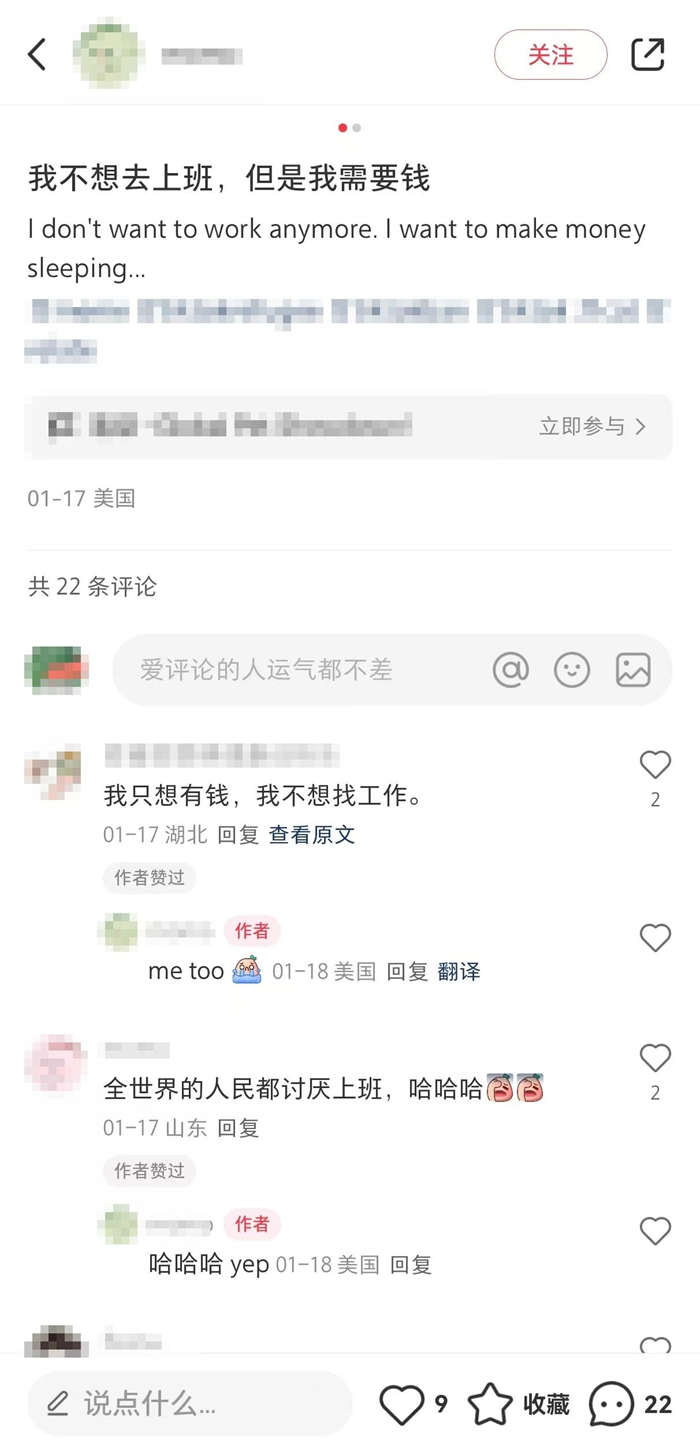Open the emoji picker in the comment box
Image resolution: width=700 pixels, height=1454 pixels.
click(572, 670)
